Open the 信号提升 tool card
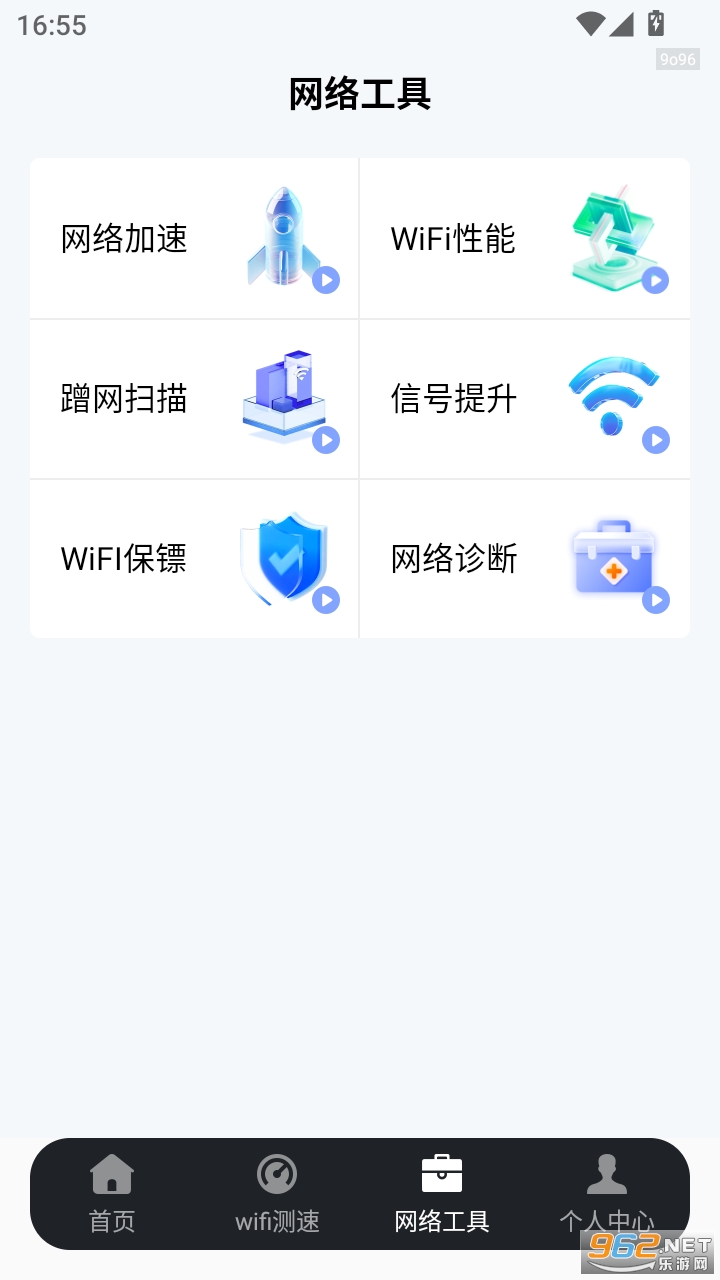This screenshot has width=720, height=1280. tap(524, 398)
